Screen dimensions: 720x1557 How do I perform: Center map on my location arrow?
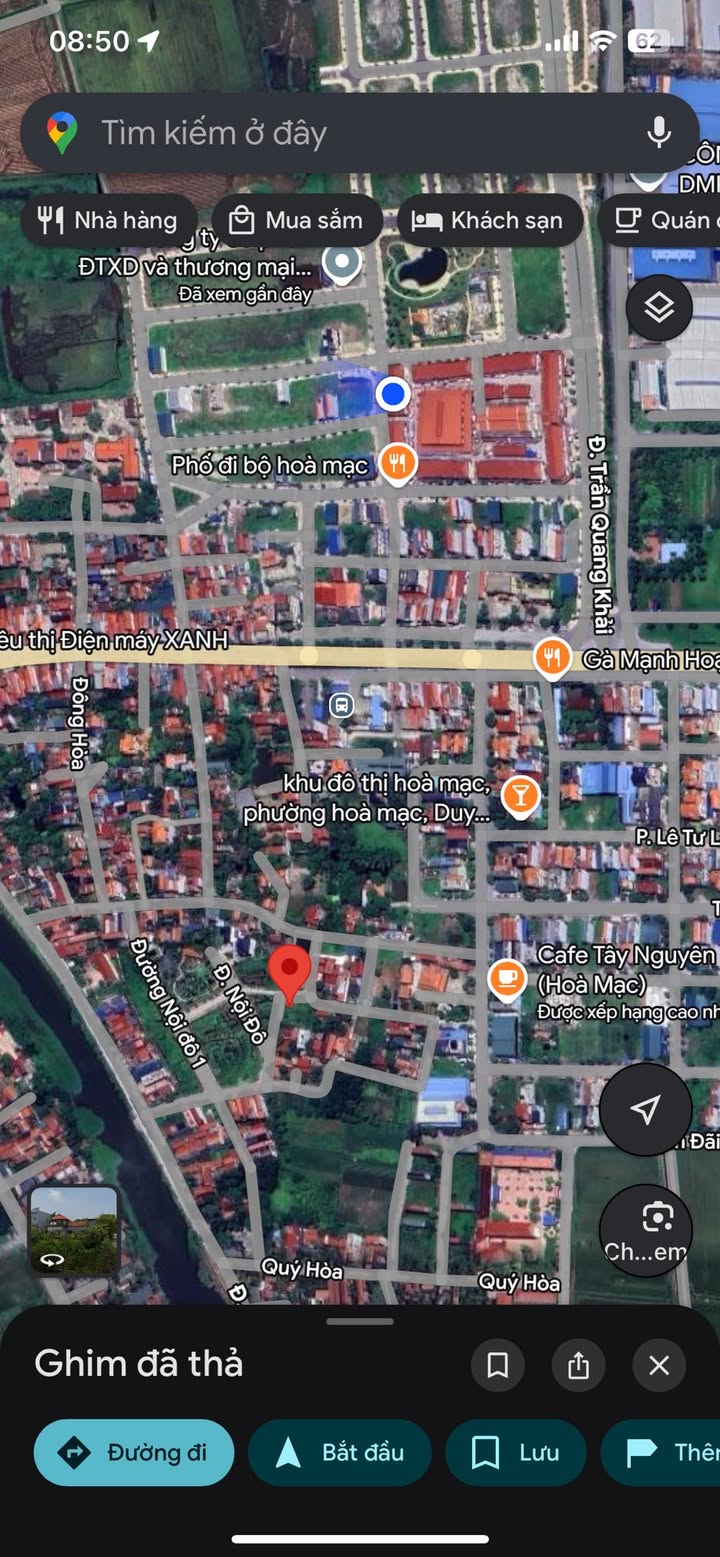click(646, 1108)
